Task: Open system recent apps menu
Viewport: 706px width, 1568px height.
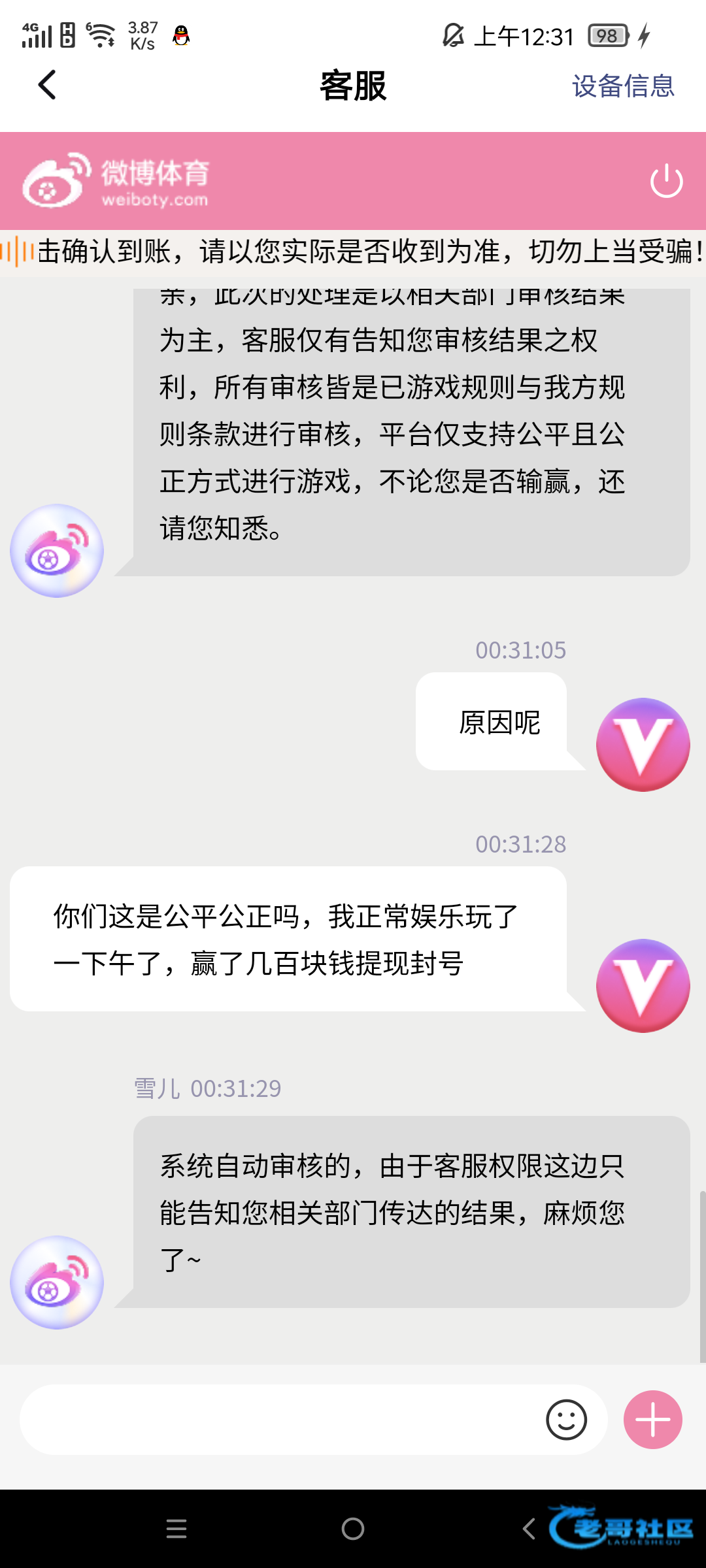Action: (176, 1529)
